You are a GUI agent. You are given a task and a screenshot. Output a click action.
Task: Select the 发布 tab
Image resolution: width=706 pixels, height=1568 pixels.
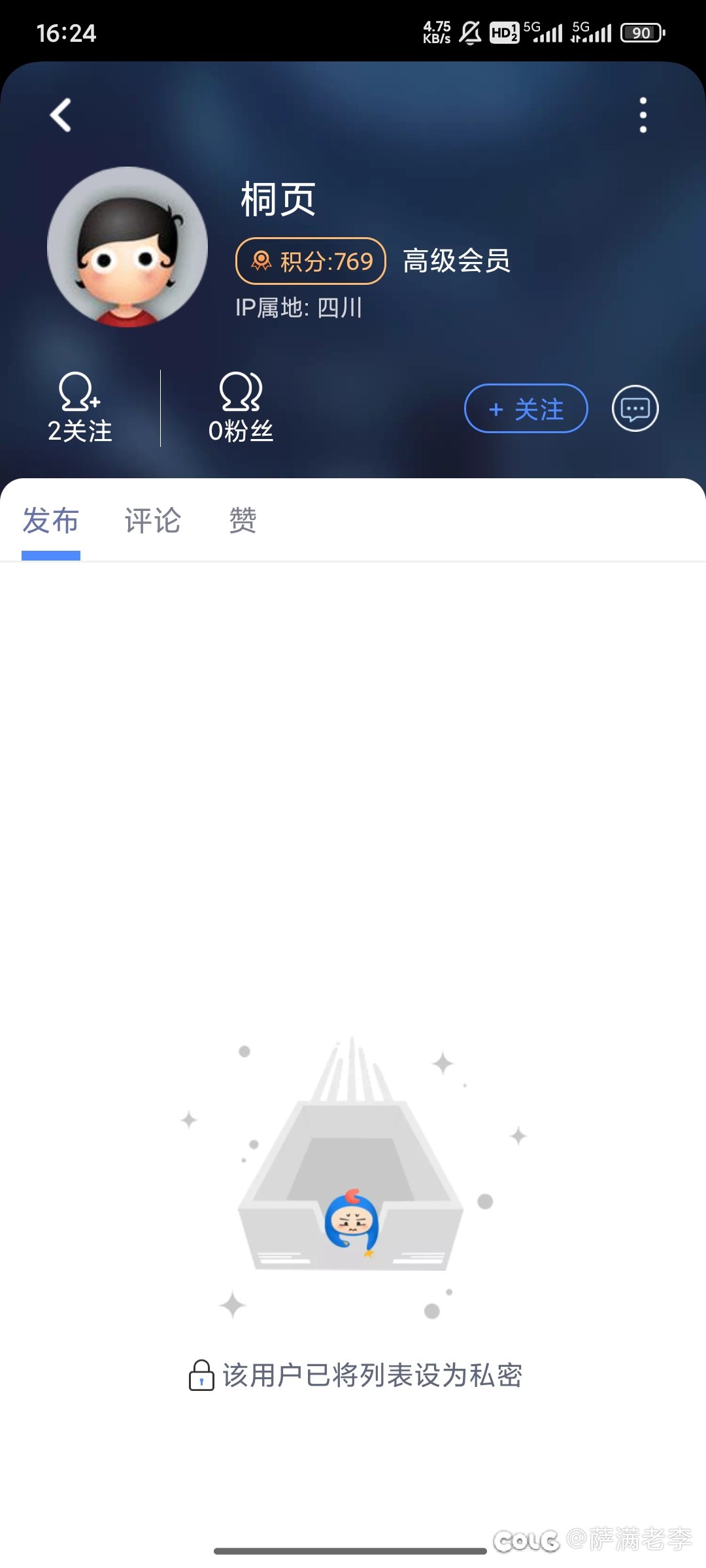(x=51, y=521)
